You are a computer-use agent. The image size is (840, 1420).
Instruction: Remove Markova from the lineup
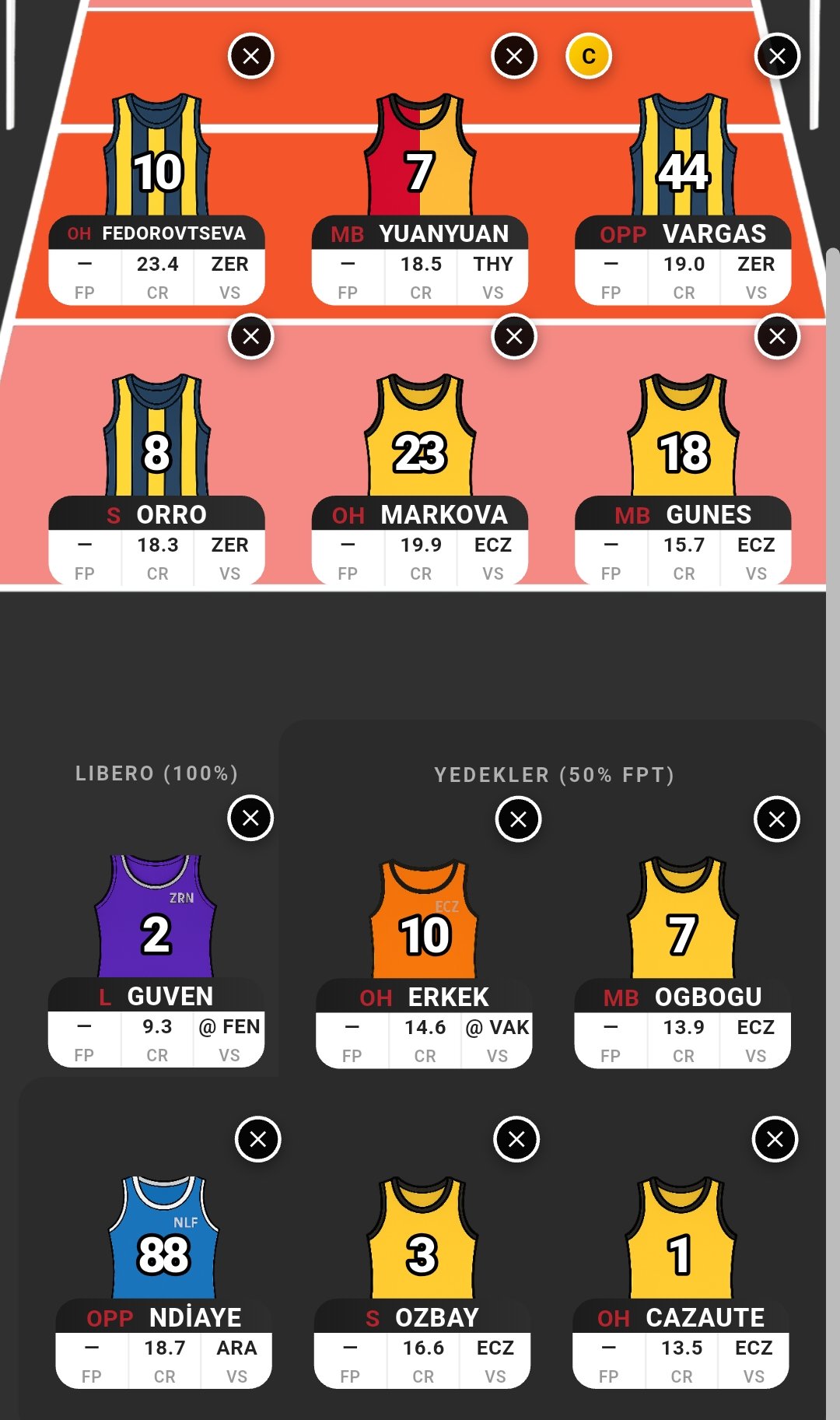pyautogui.click(x=514, y=337)
